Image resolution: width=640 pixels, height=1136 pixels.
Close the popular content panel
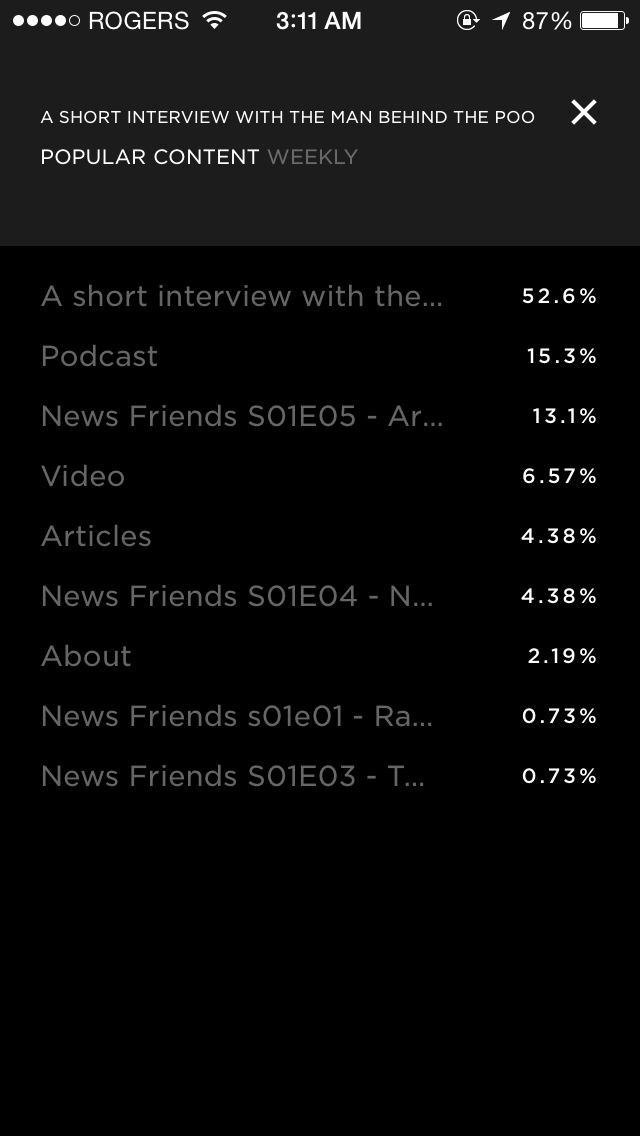(x=583, y=113)
